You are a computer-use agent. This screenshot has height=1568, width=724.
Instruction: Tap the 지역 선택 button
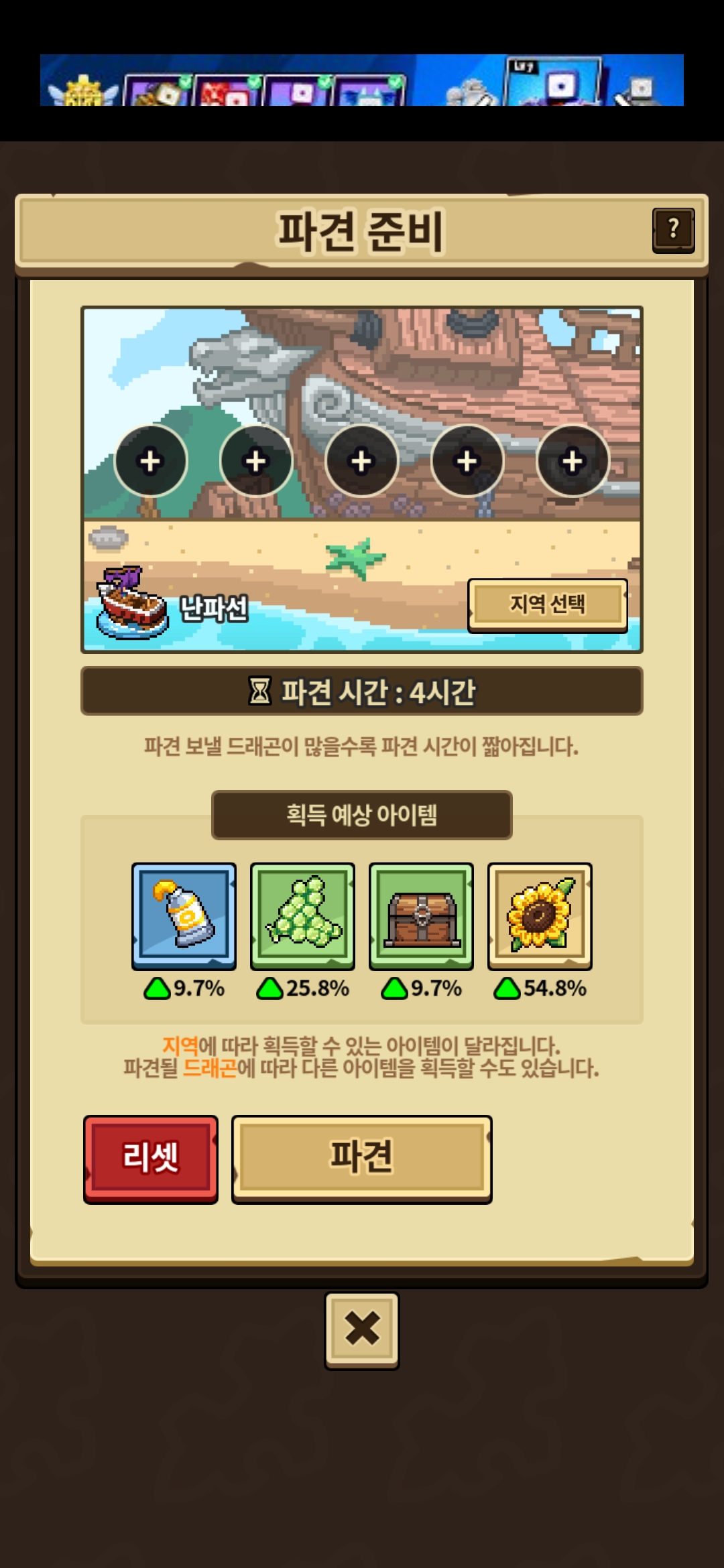tap(547, 604)
